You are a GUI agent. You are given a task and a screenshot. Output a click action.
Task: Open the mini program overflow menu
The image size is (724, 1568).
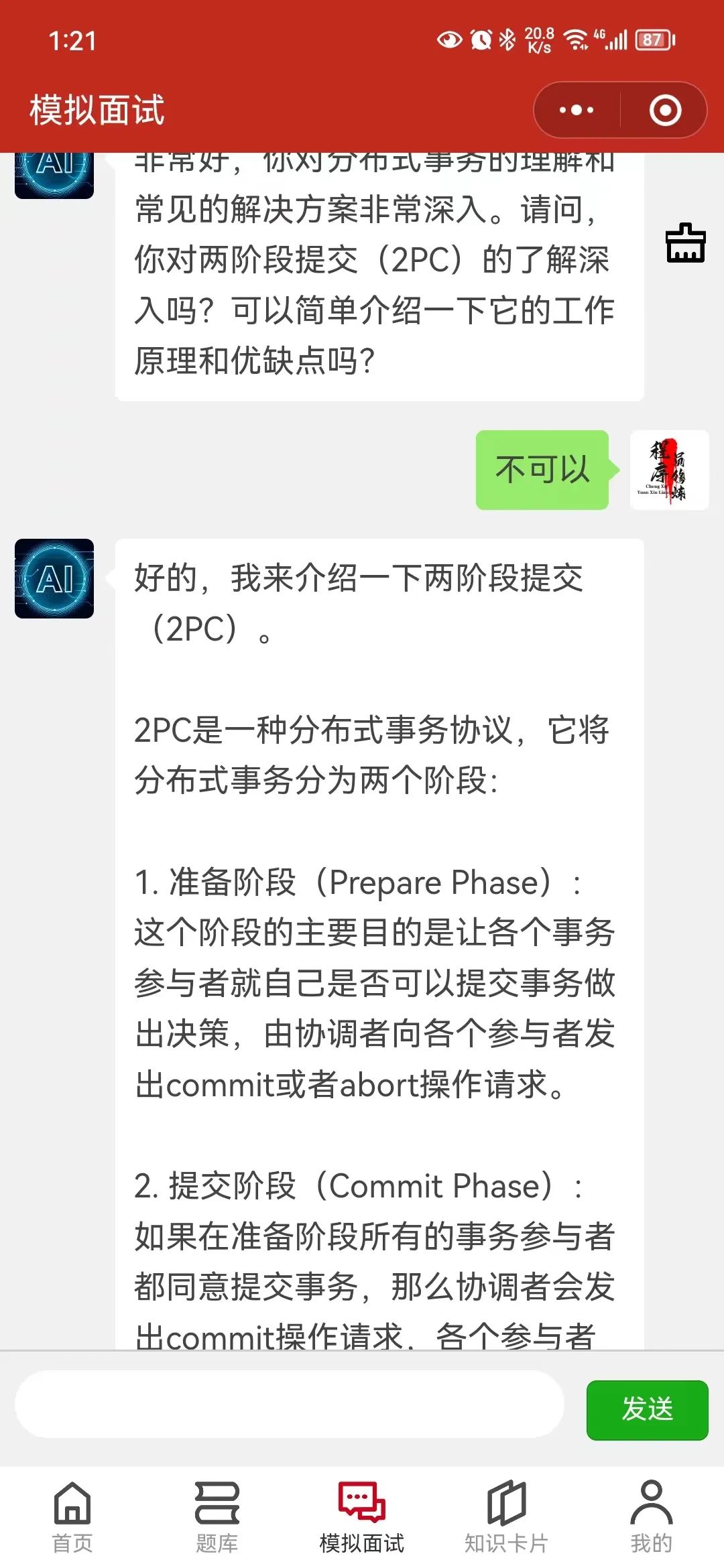click(x=577, y=110)
